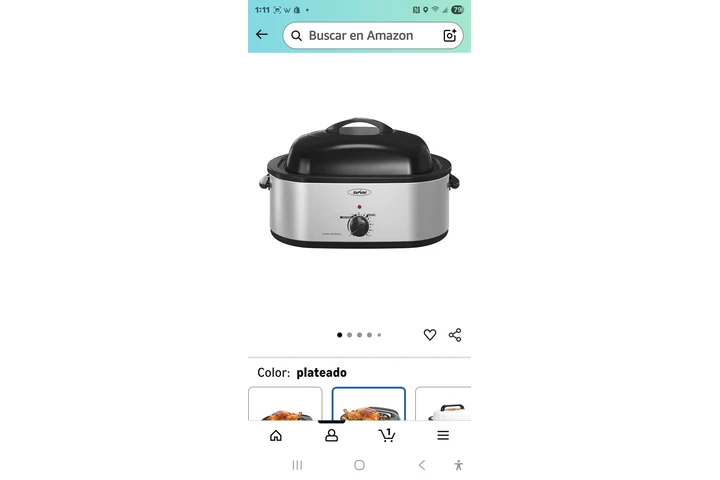This screenshot has width=720, height=480.
Task: Open the shopping cart tab
Action: (387, 435)
